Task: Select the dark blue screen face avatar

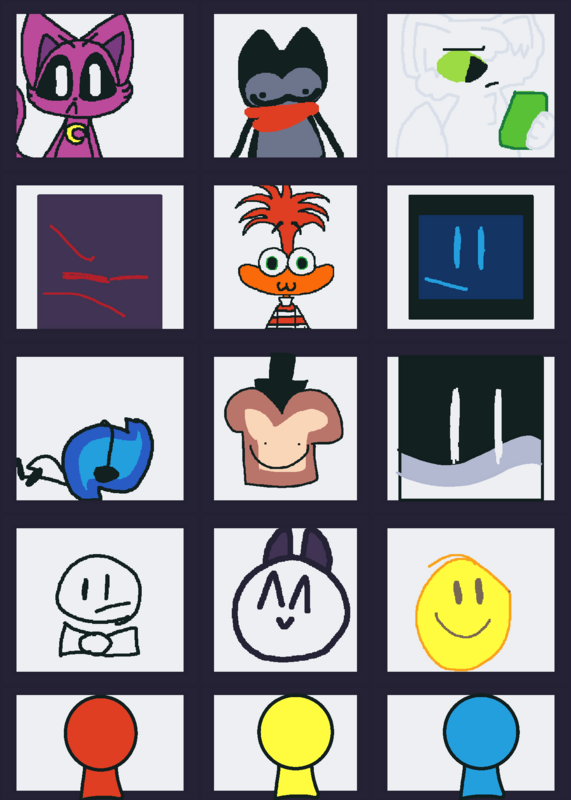Action: 470,257
